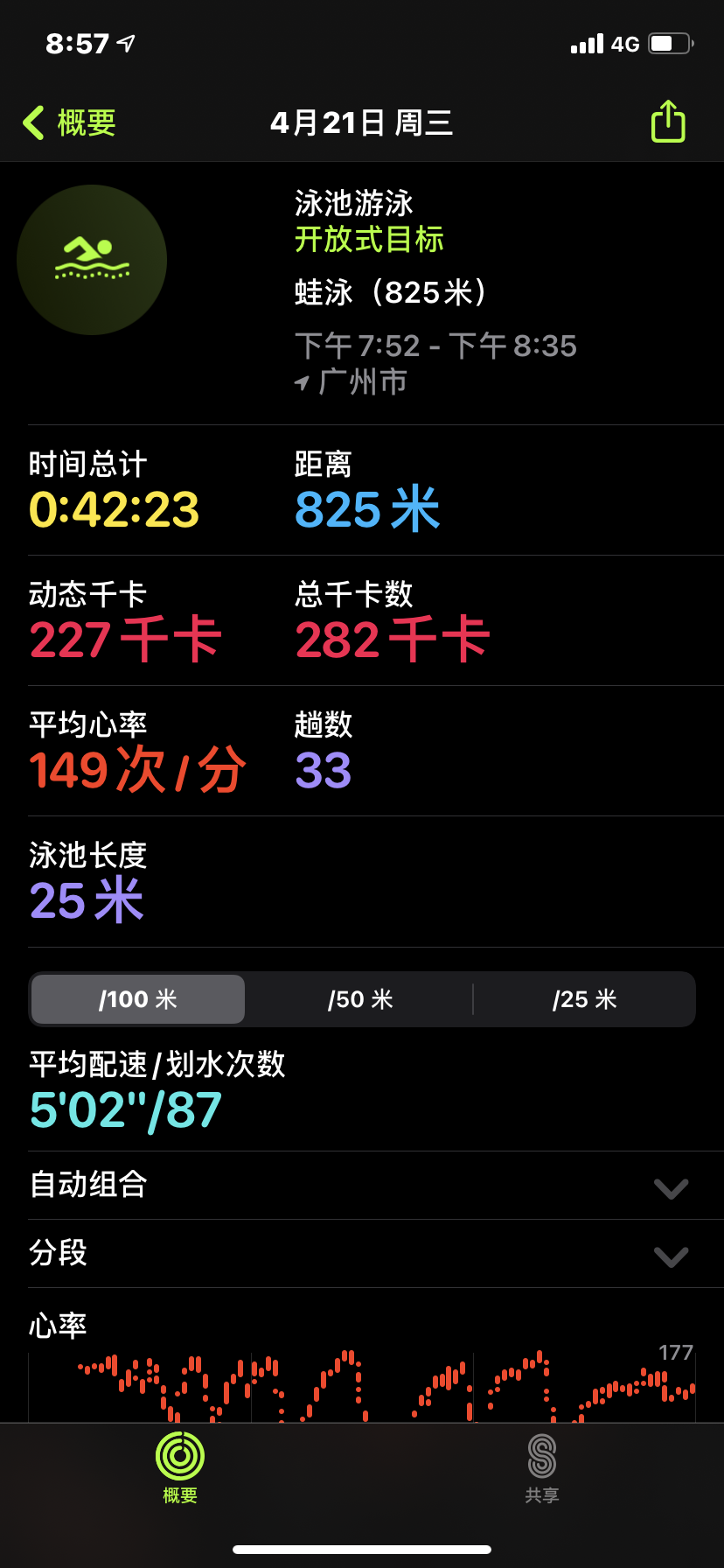
Task: Switch to the 共享 tab
Action: click(542, 1468)
